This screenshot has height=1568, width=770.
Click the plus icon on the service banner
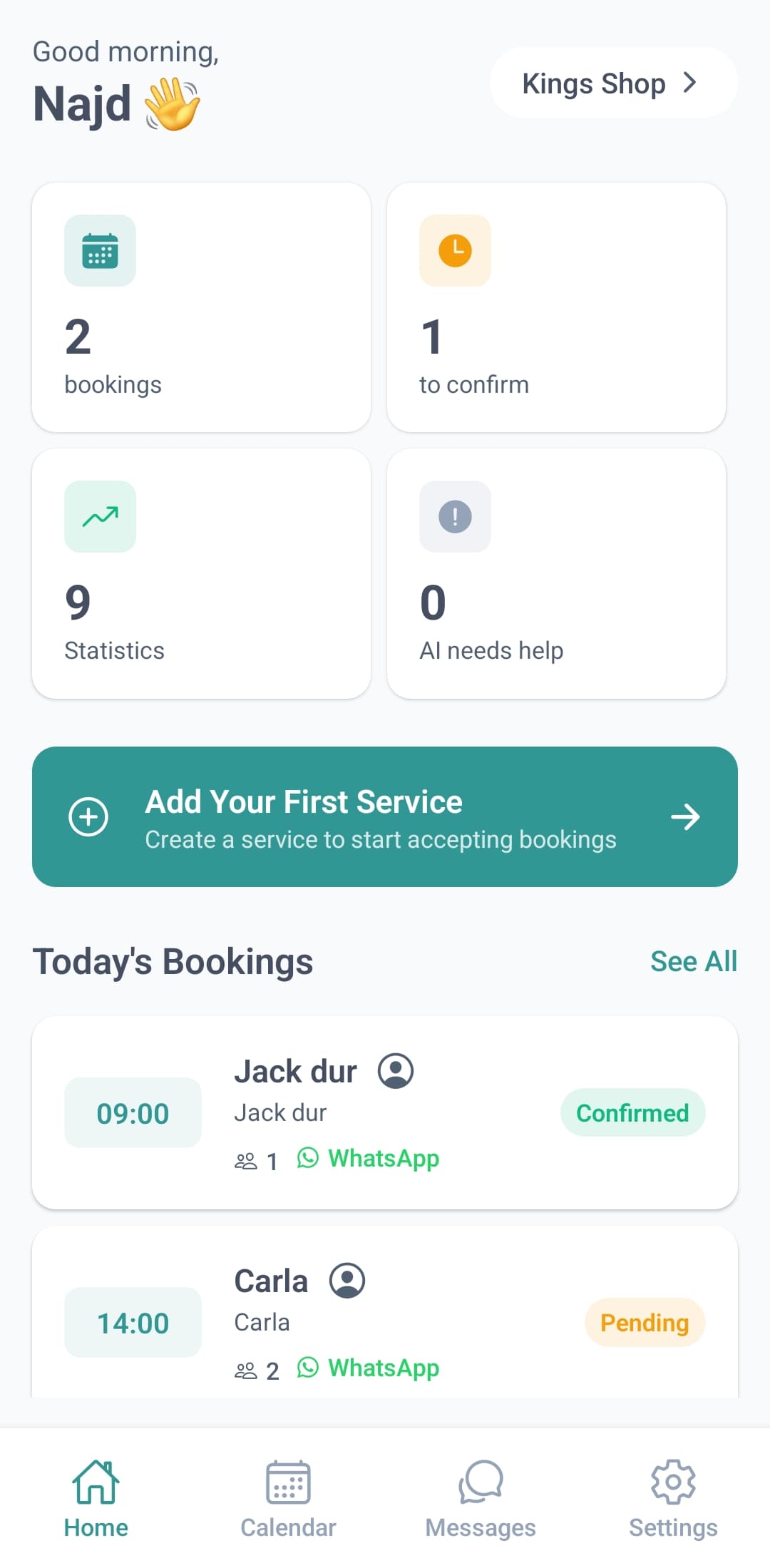(88, 816)
